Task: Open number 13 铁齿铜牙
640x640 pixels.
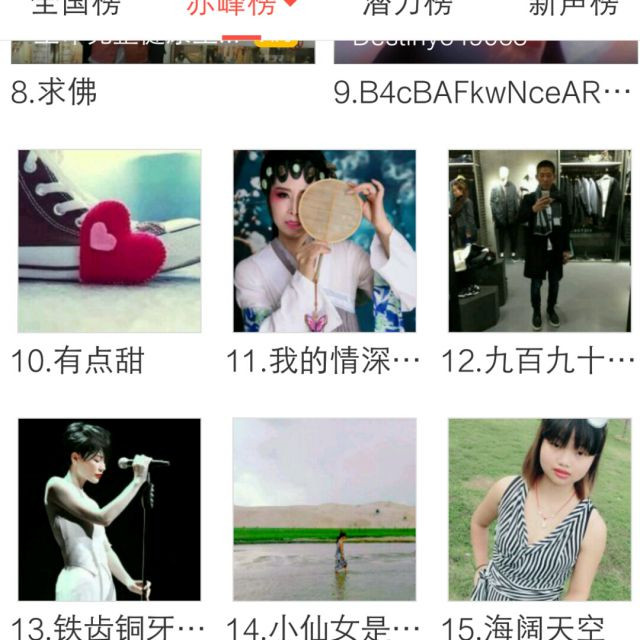Action: pyautogui.click(x=109, y=509)
